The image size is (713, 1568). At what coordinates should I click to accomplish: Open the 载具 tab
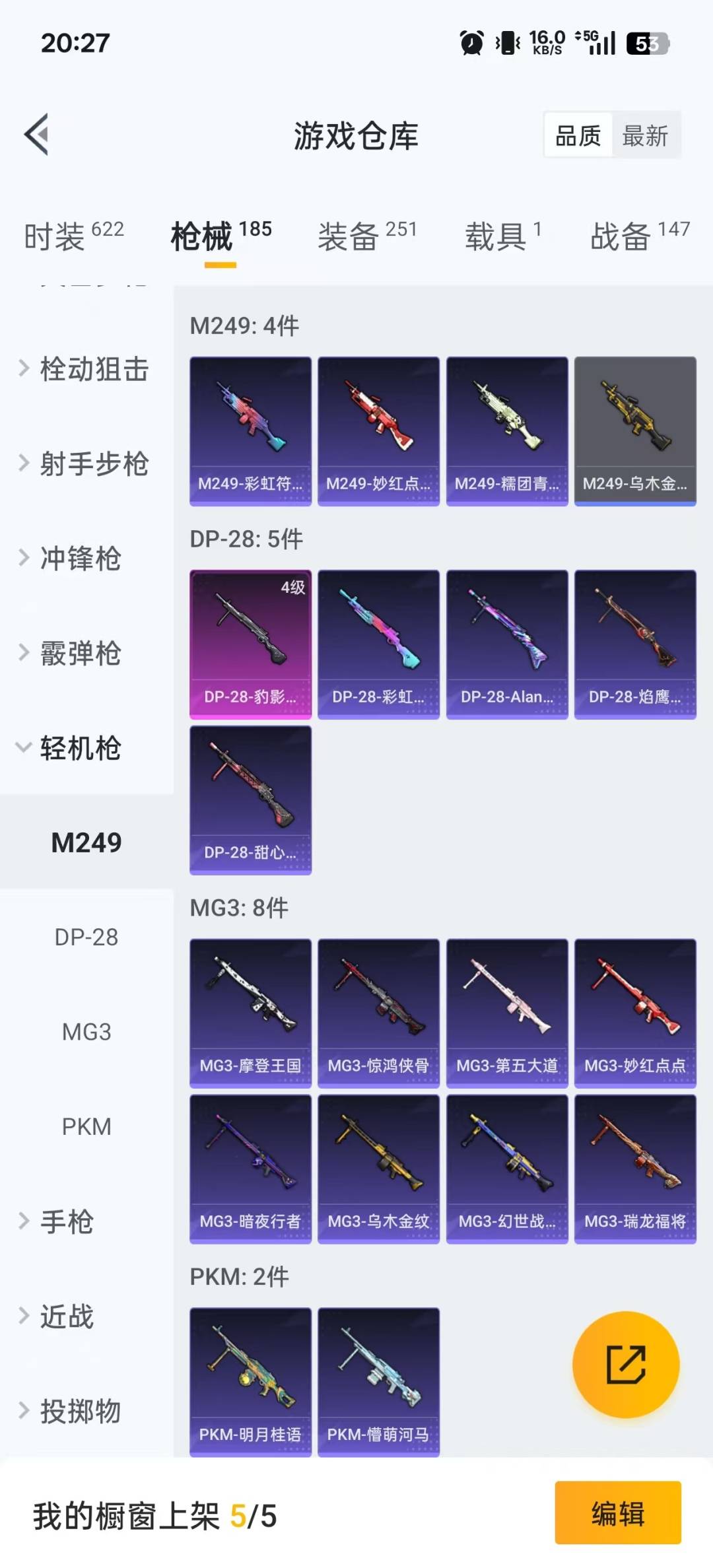point(502,236)
